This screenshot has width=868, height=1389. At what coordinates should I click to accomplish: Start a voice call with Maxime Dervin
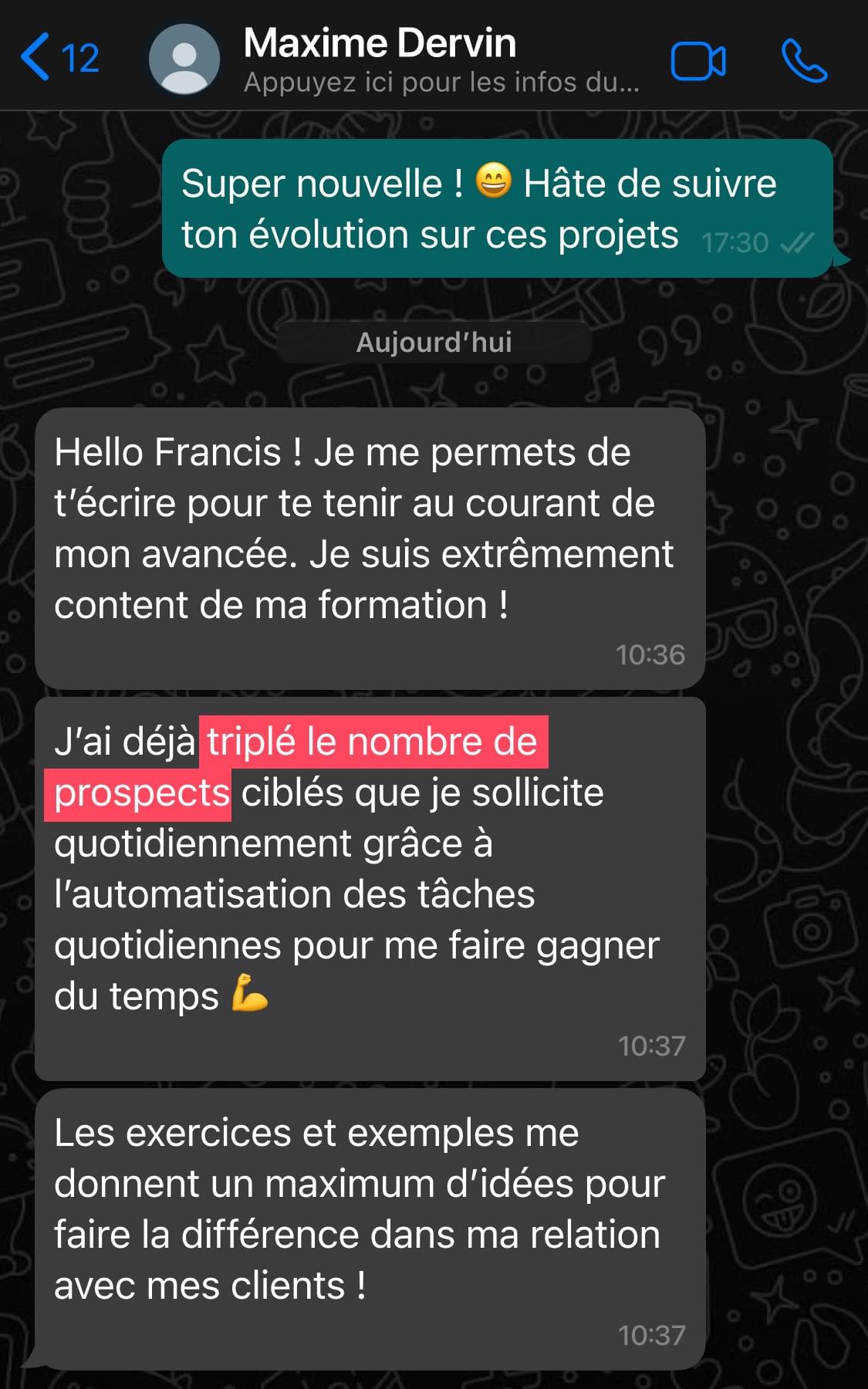coord(803,61)
